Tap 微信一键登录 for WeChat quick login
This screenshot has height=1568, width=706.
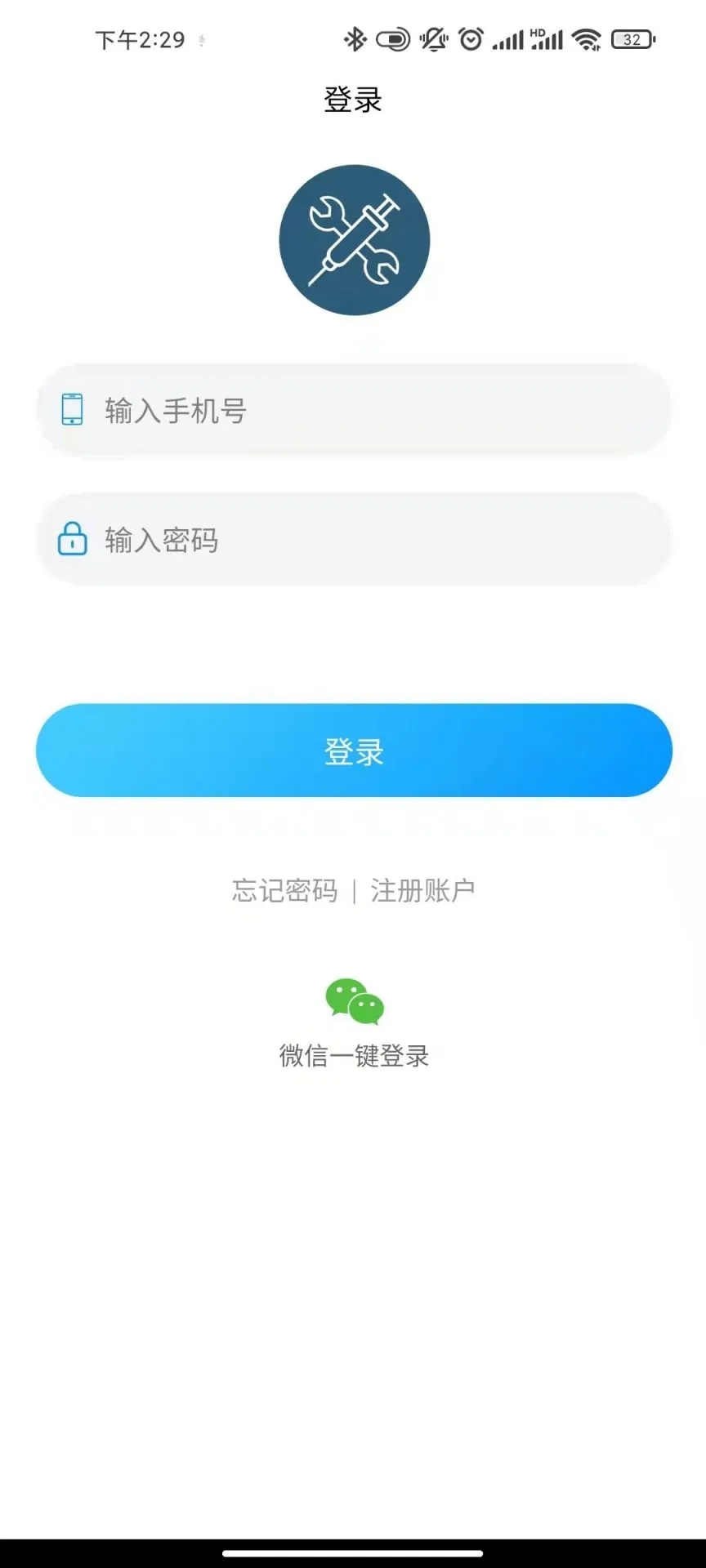[353, 1056]
